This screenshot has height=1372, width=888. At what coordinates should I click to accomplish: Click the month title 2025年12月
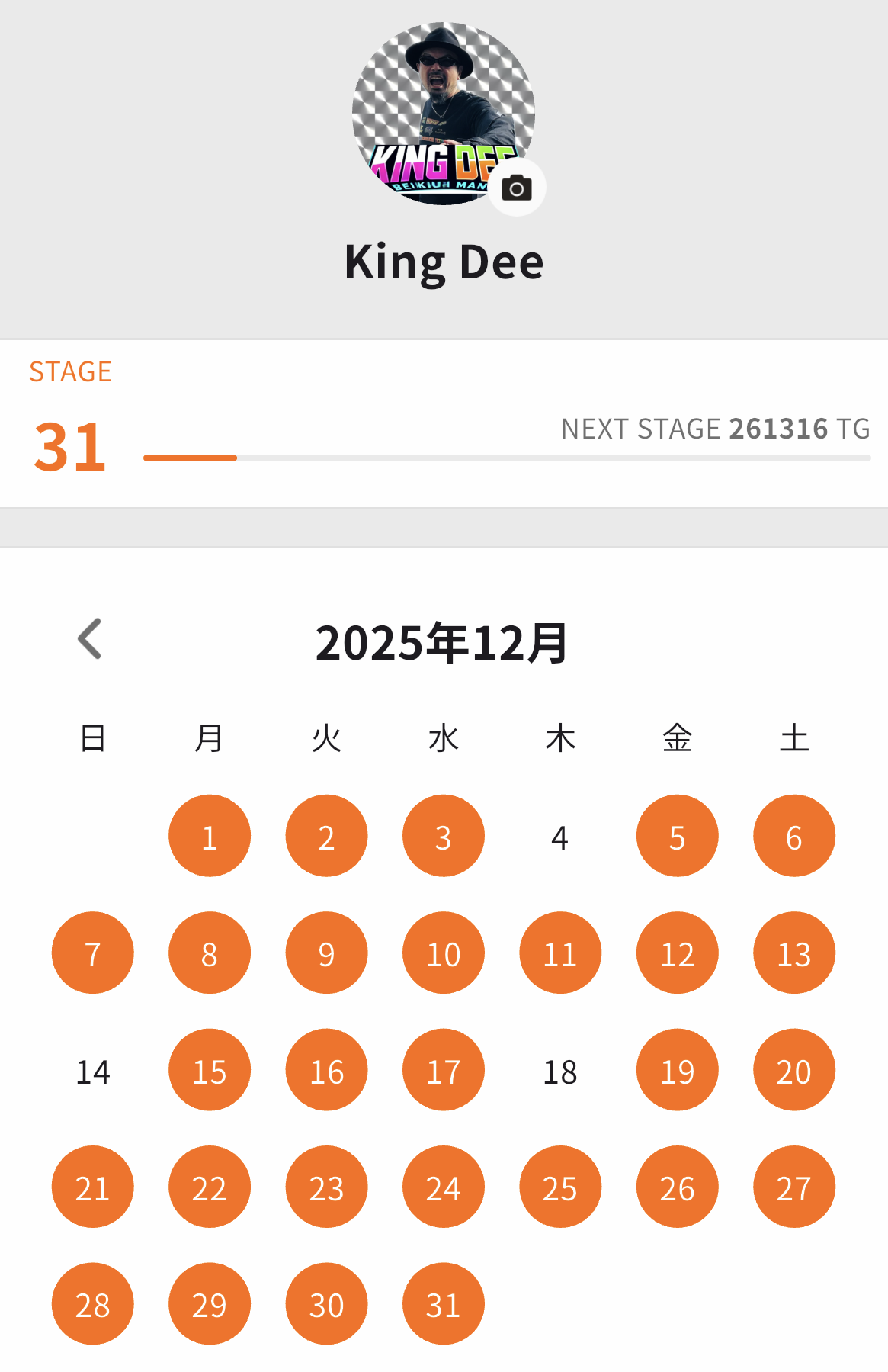click(444, 643)
